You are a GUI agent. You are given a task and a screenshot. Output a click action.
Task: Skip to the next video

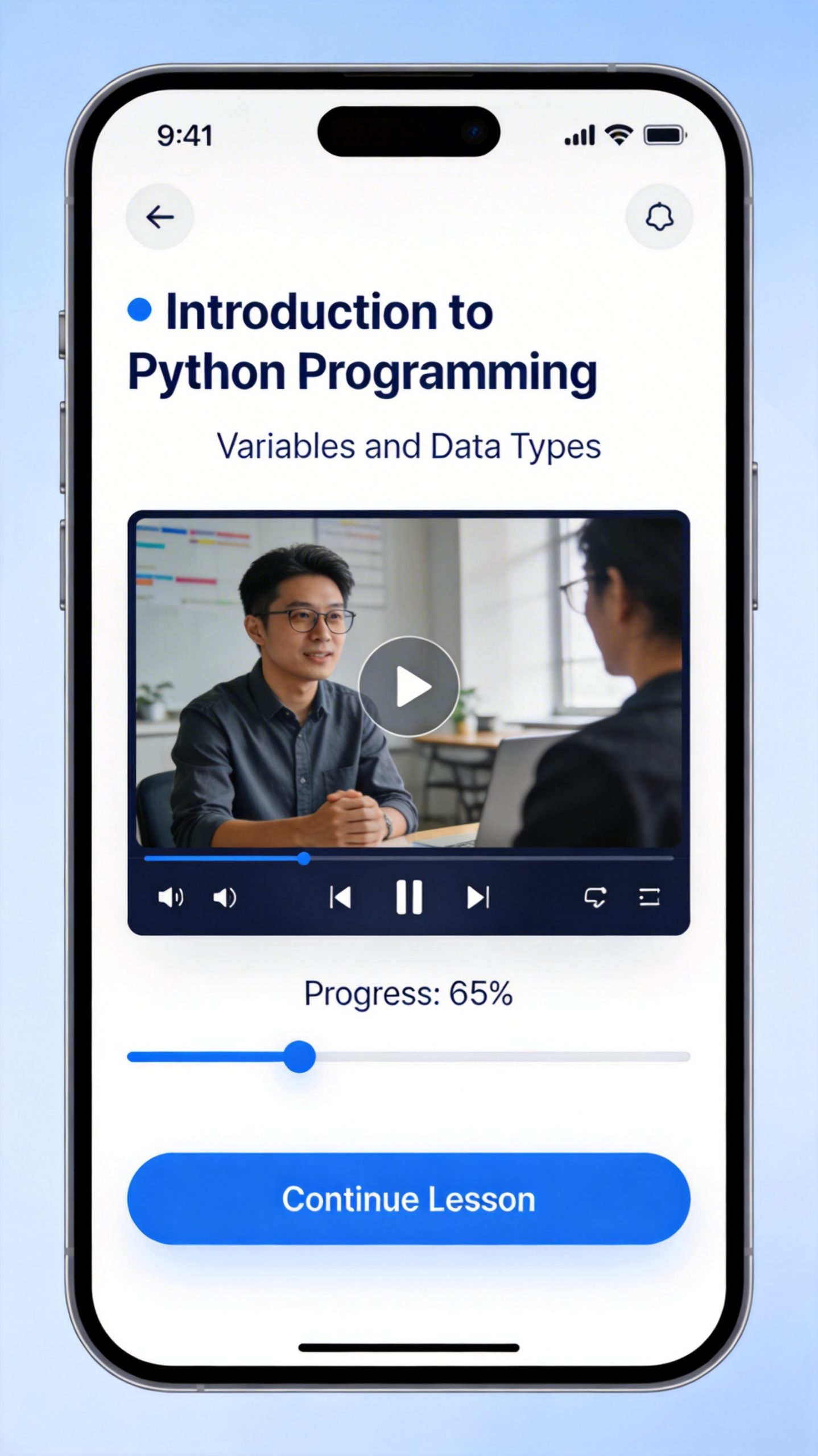click(x=478, y=898)
